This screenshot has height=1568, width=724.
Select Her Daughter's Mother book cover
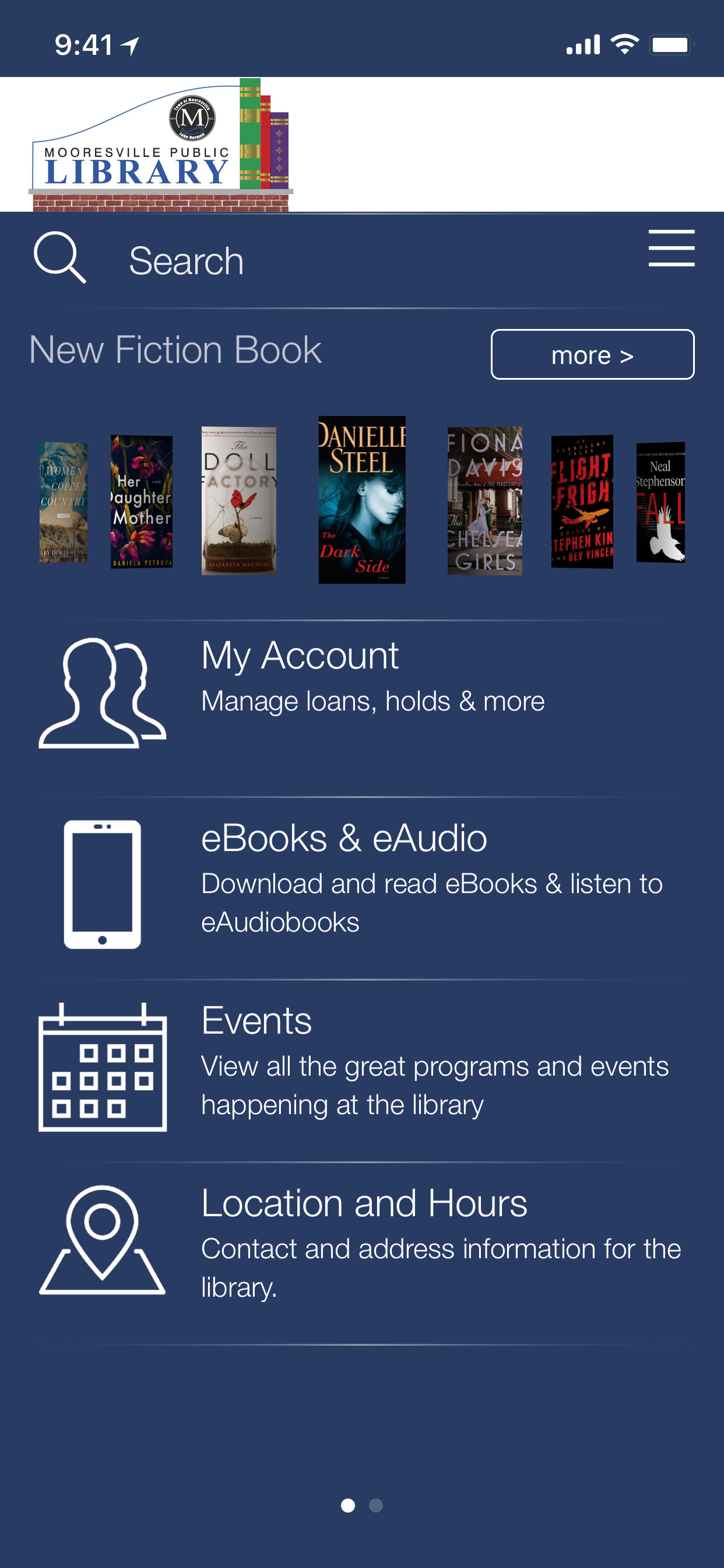coord(141,502)
